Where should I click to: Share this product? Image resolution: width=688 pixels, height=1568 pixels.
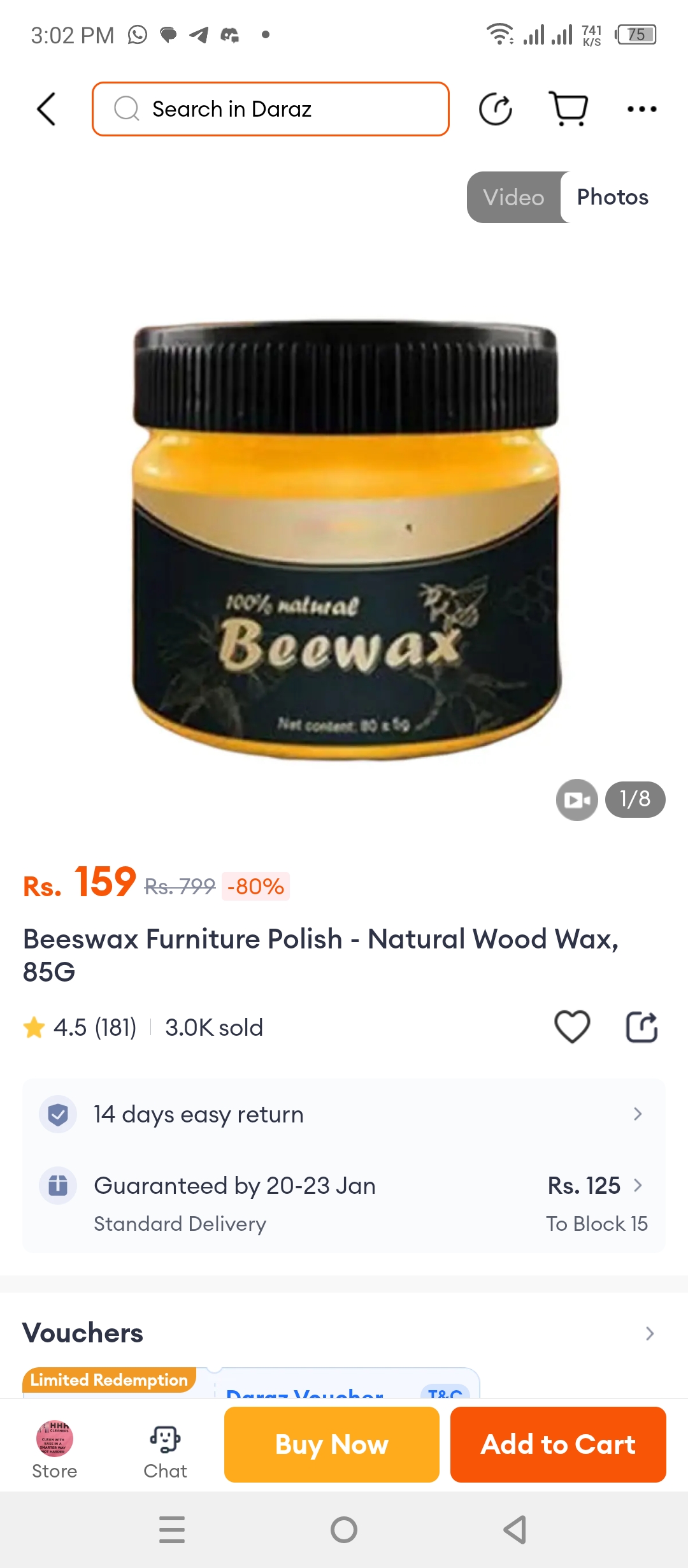(641, 1027)
